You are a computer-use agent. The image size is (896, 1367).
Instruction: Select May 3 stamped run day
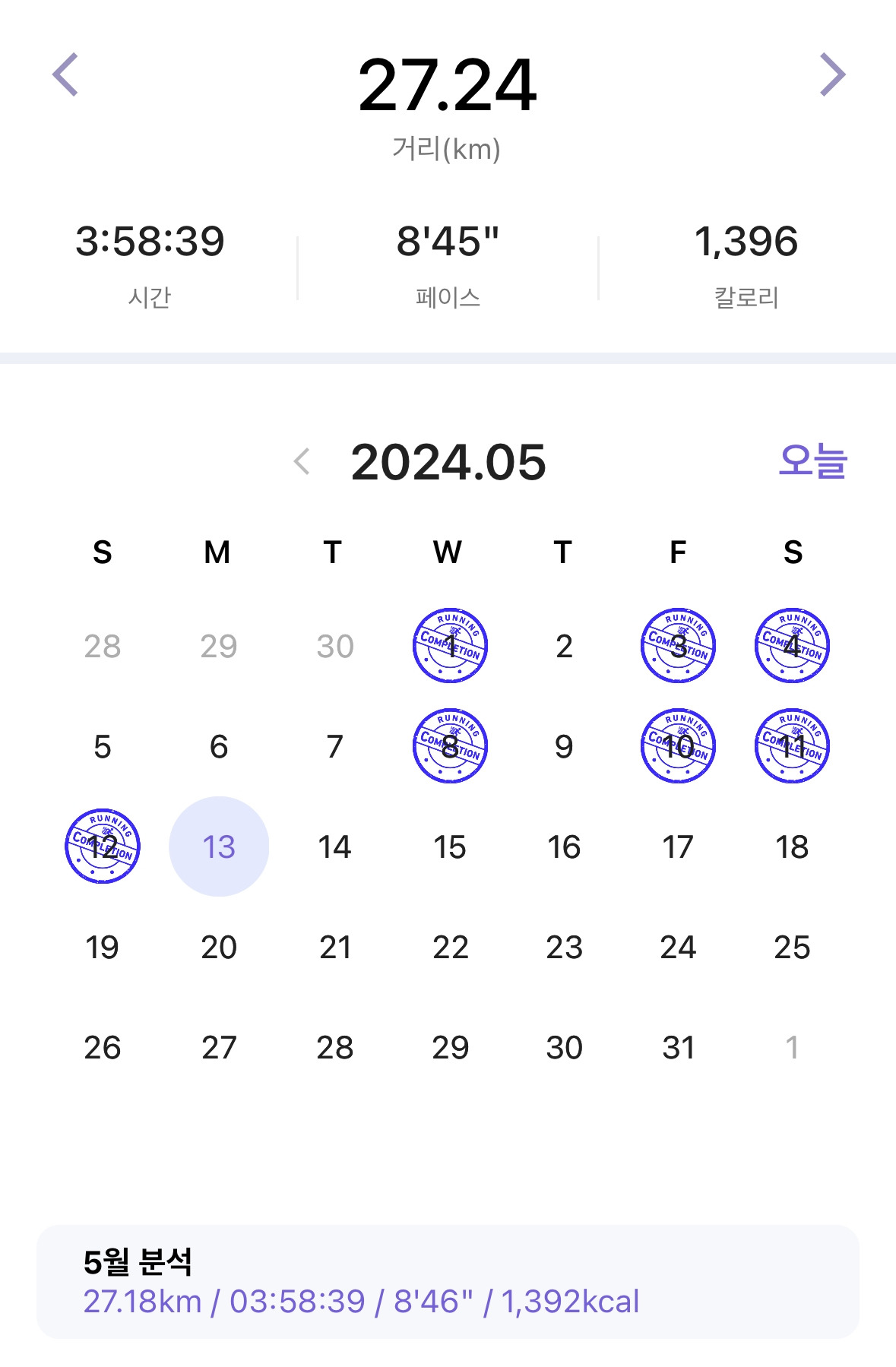(678, 646)
